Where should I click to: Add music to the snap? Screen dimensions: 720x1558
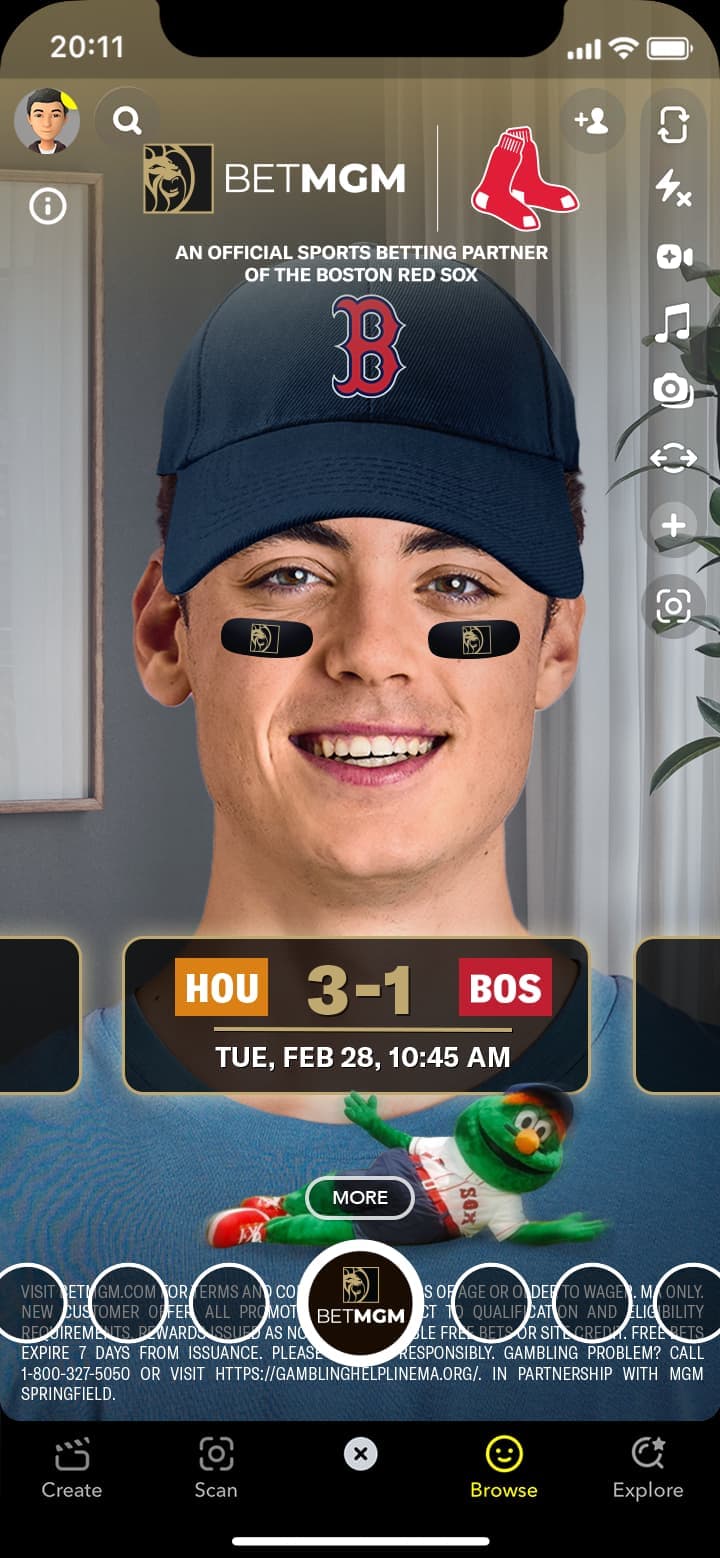click(673, 324)
